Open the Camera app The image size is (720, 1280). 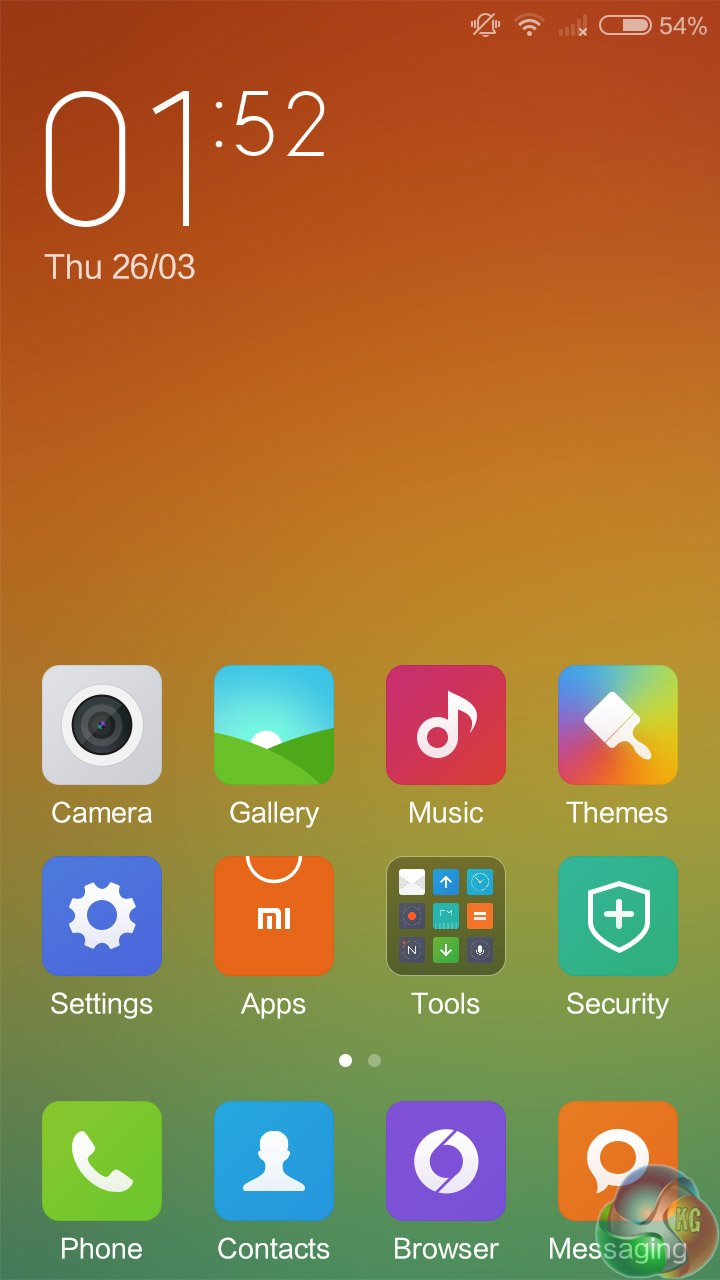click(102, 725)
